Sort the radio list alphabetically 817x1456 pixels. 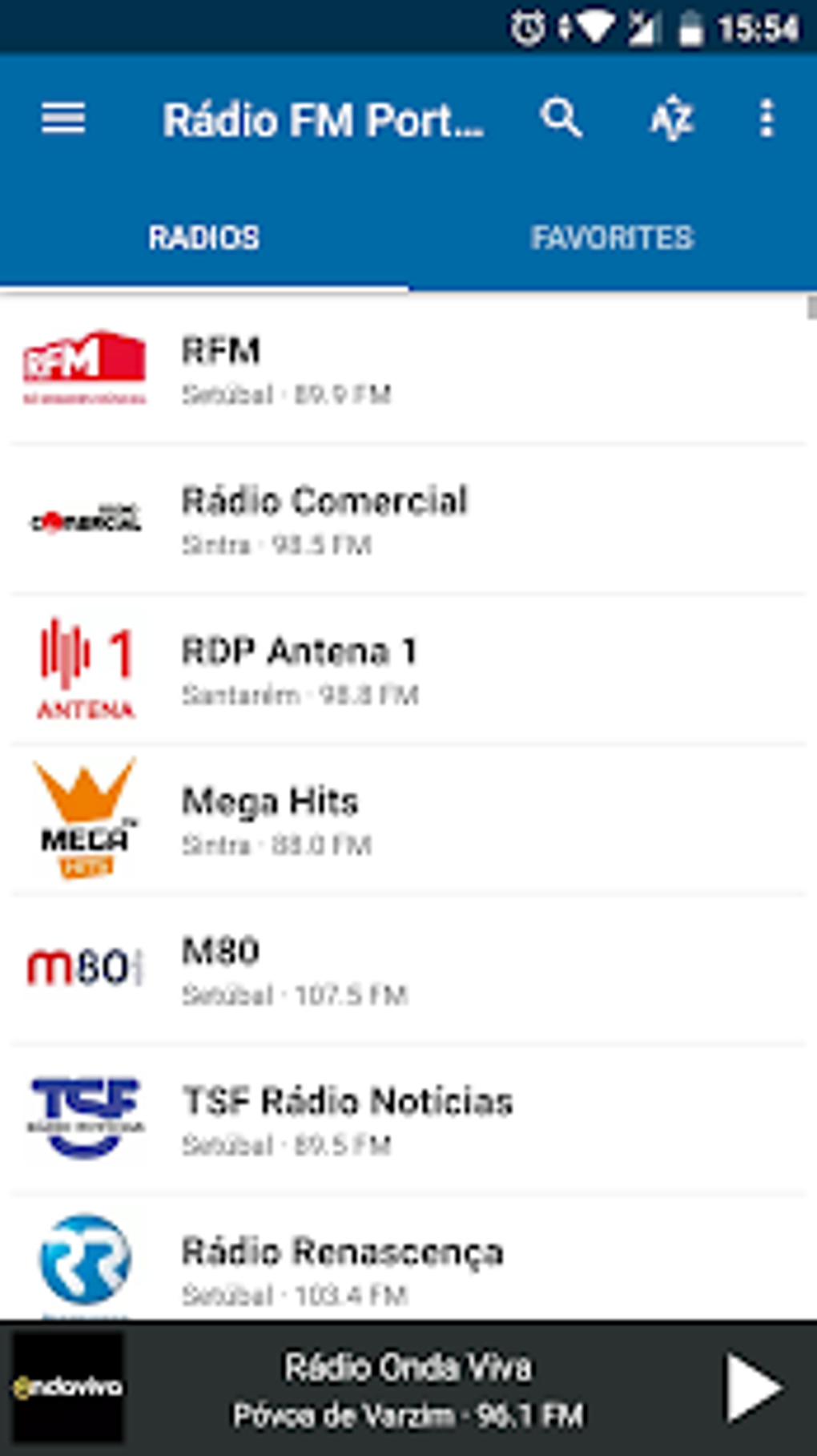670,119
